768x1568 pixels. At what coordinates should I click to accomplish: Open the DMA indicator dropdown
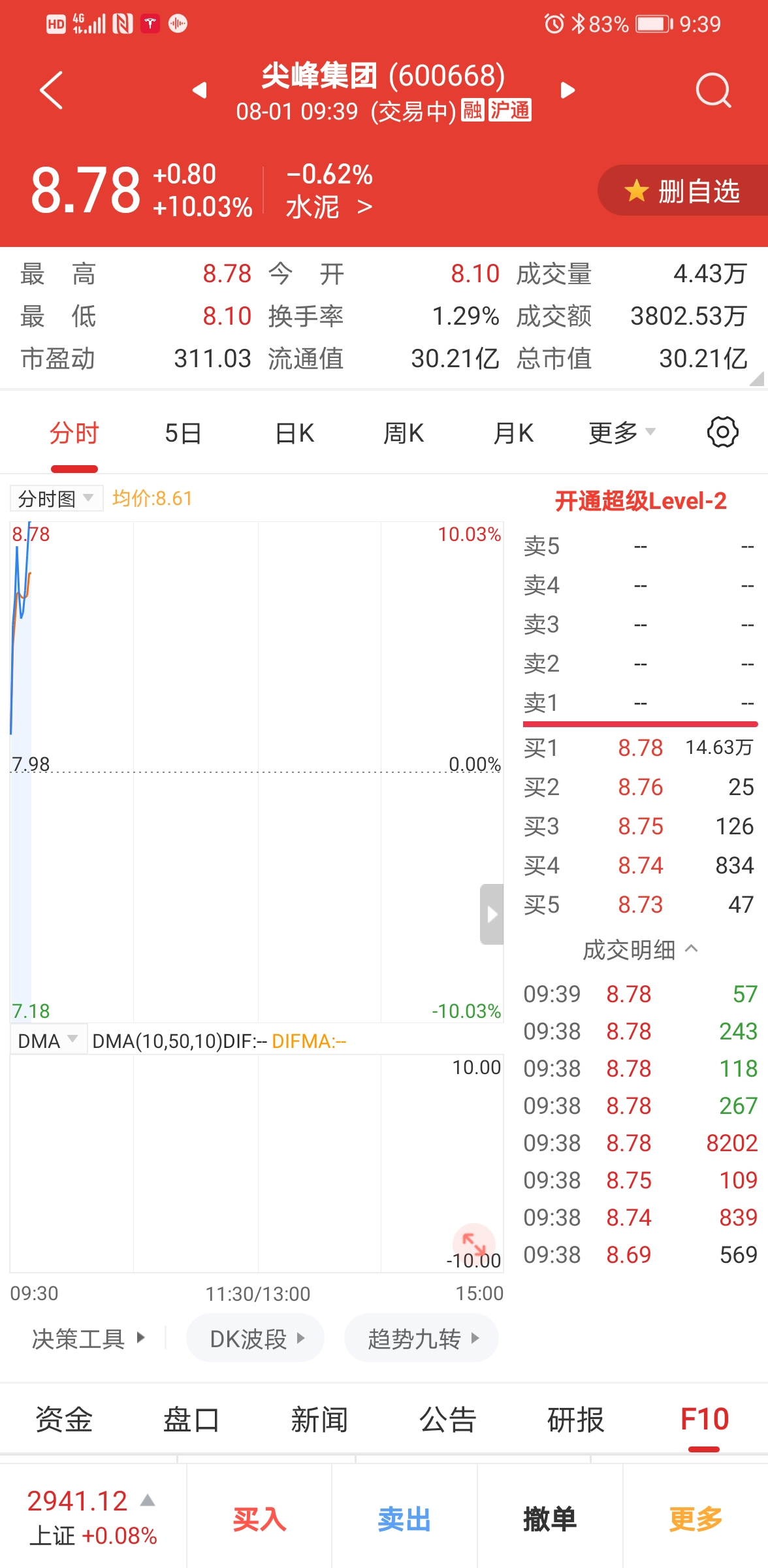[48, 1041]
